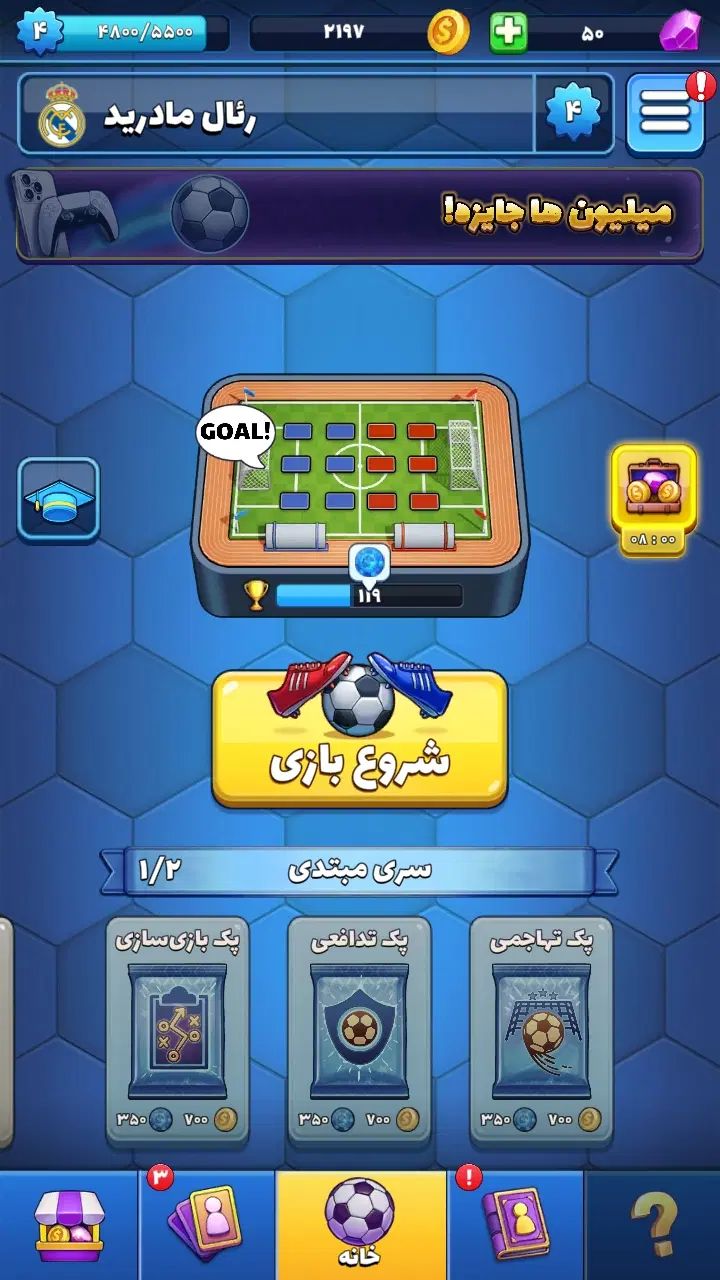Switch to the player cards tab
The height and width of the screenshot is (1280, 720).
[207, 1225]
